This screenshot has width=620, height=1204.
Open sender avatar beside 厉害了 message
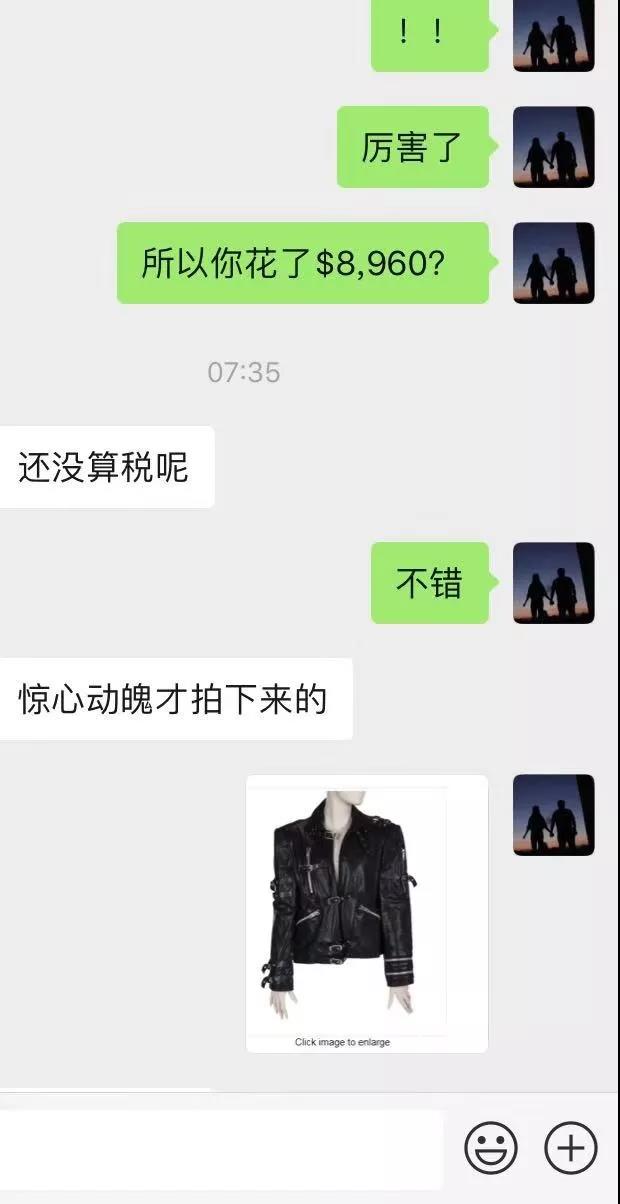[x=553, y=146]
